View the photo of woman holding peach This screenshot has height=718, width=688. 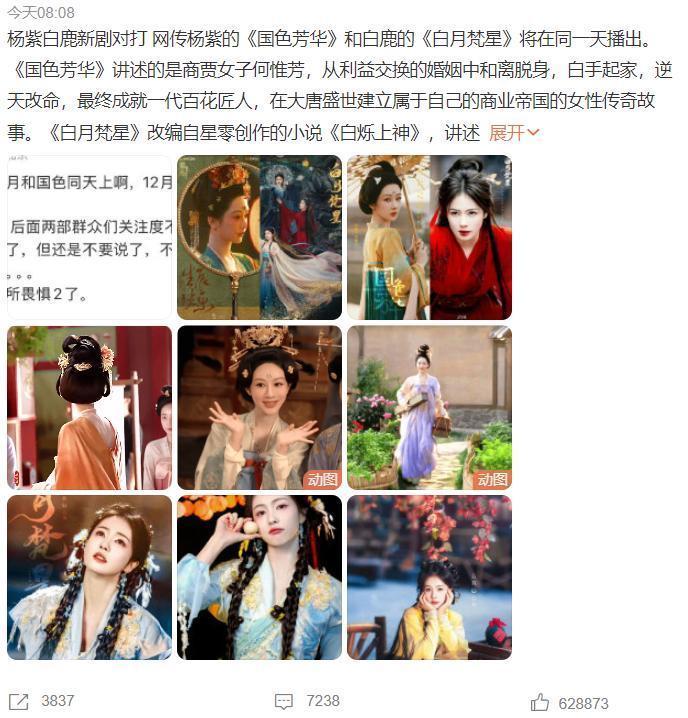coord(259,577)
